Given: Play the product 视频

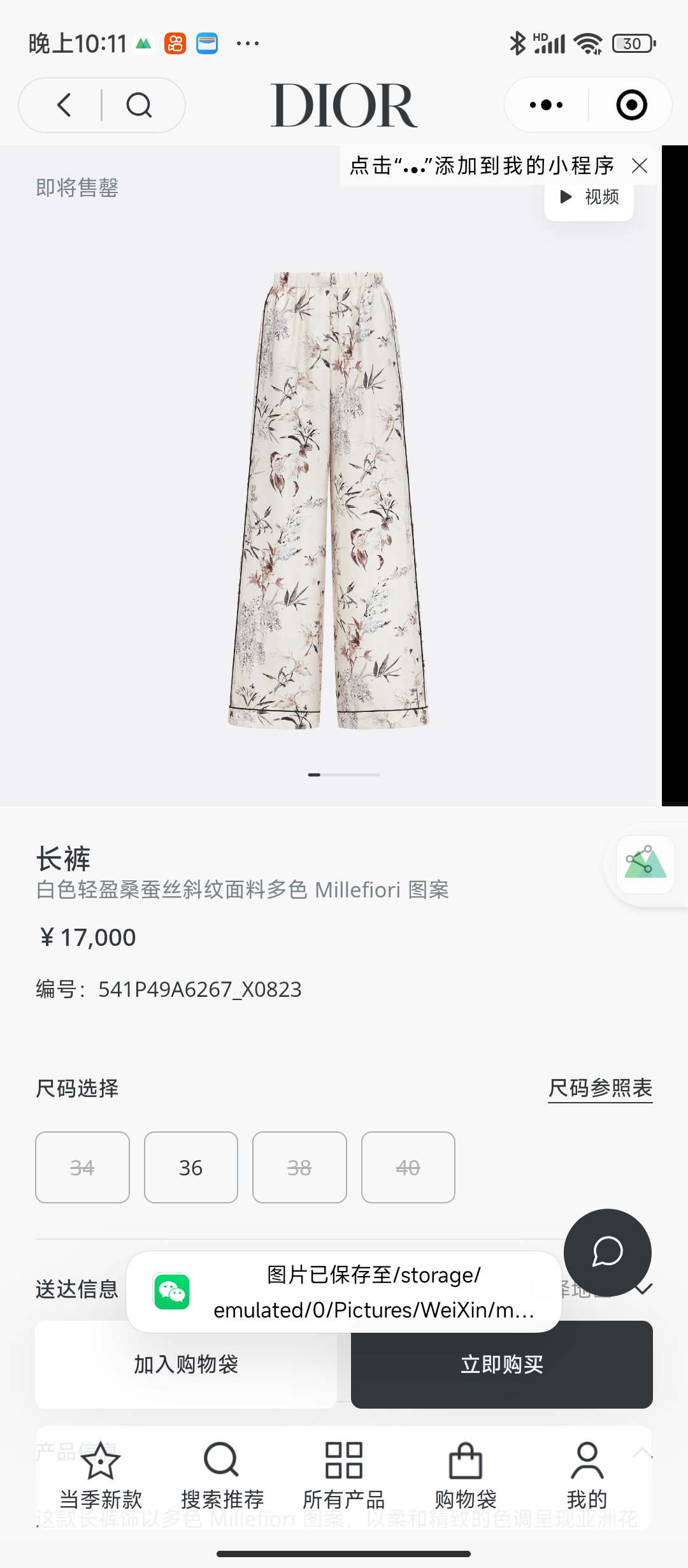Looking at the screenshot, I should point(589,197).
